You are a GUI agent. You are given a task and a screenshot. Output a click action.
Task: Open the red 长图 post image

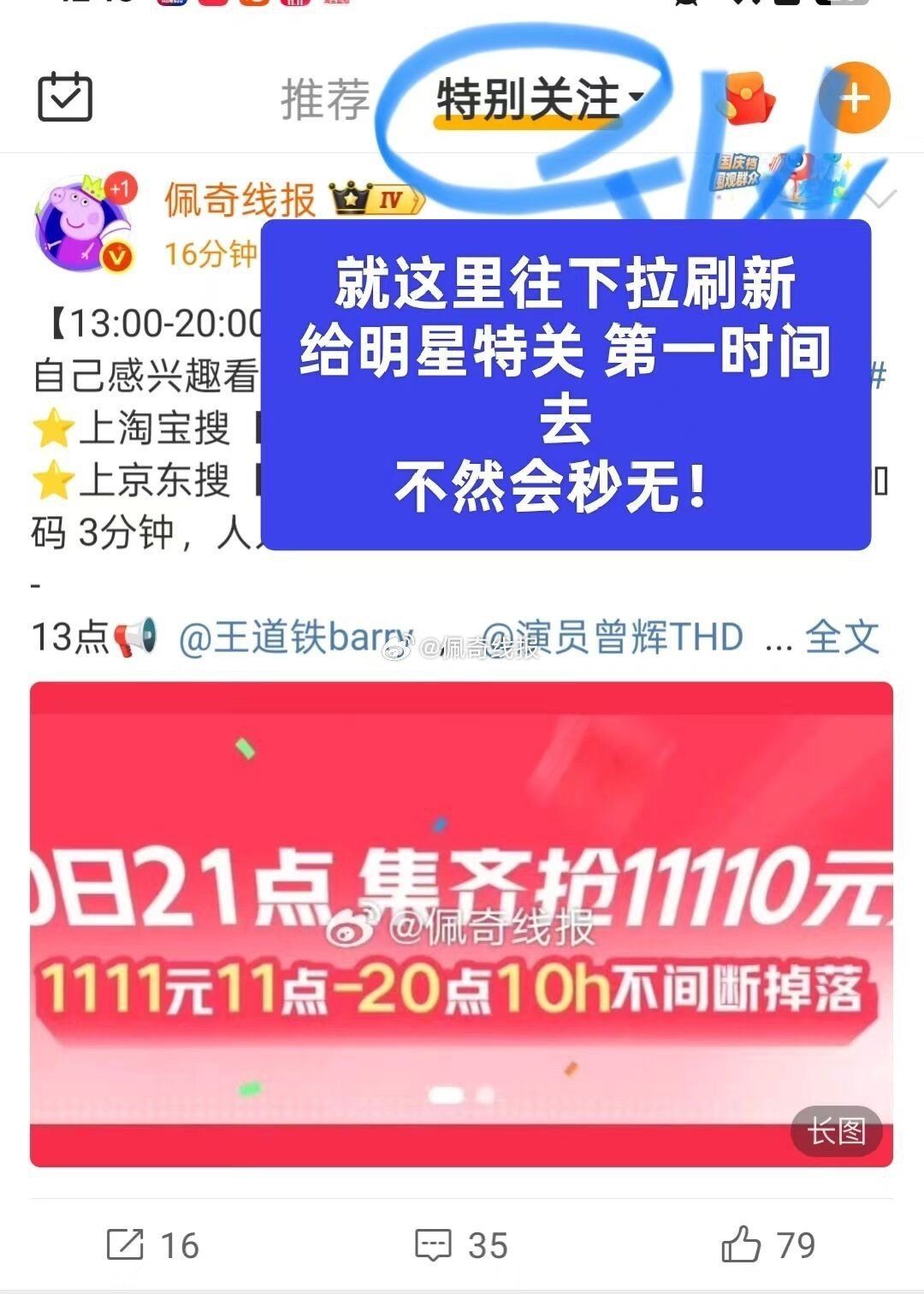coord(461,924)
